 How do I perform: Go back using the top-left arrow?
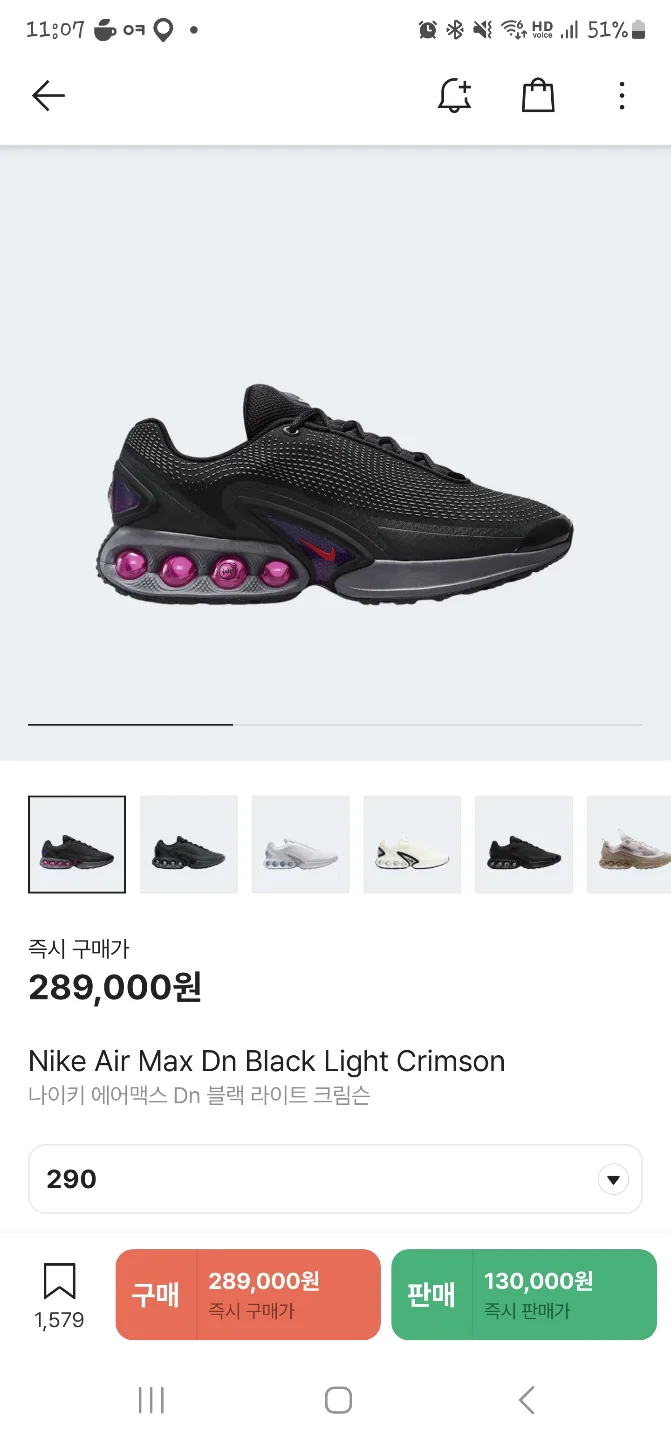[x=48, y=96]
